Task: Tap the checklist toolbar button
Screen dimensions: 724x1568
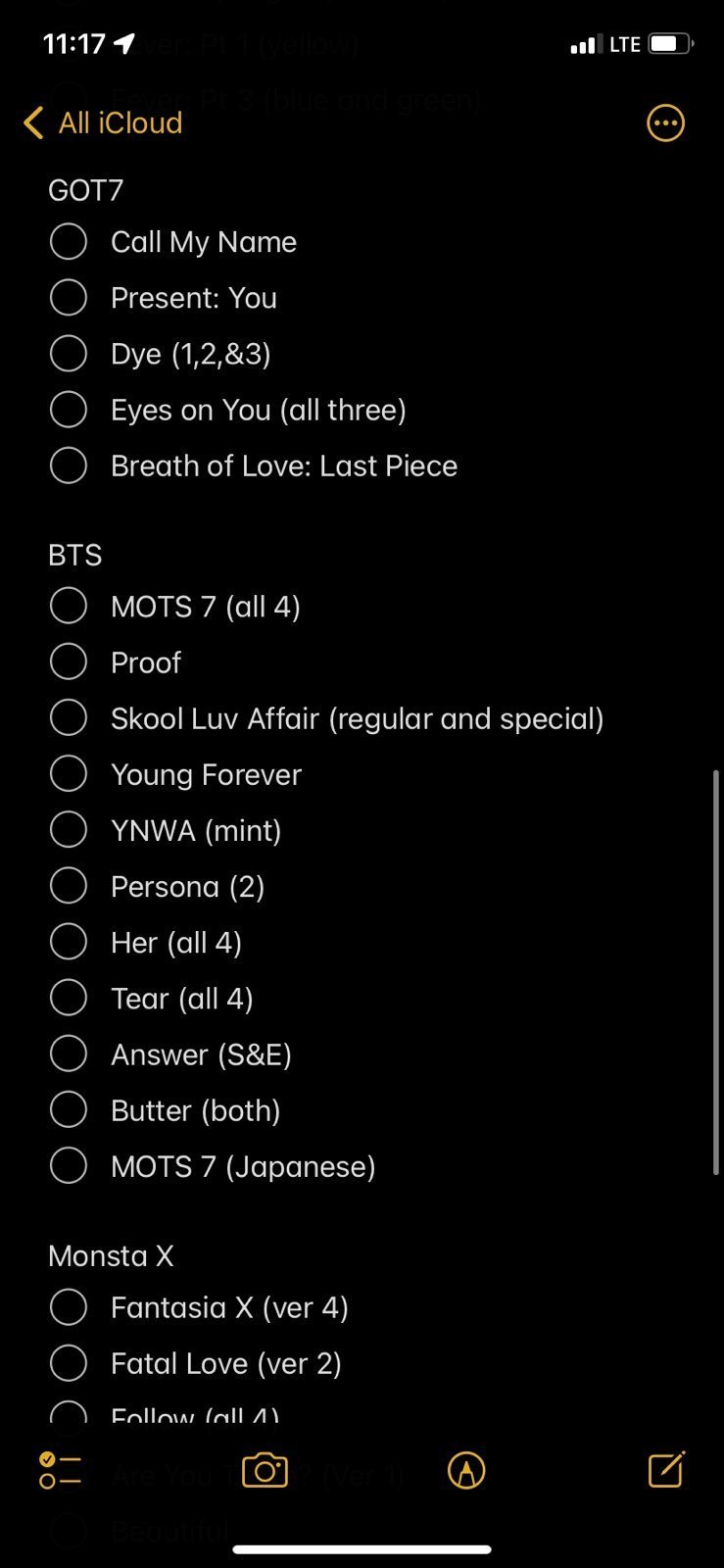Action: tap(60, 1470)
